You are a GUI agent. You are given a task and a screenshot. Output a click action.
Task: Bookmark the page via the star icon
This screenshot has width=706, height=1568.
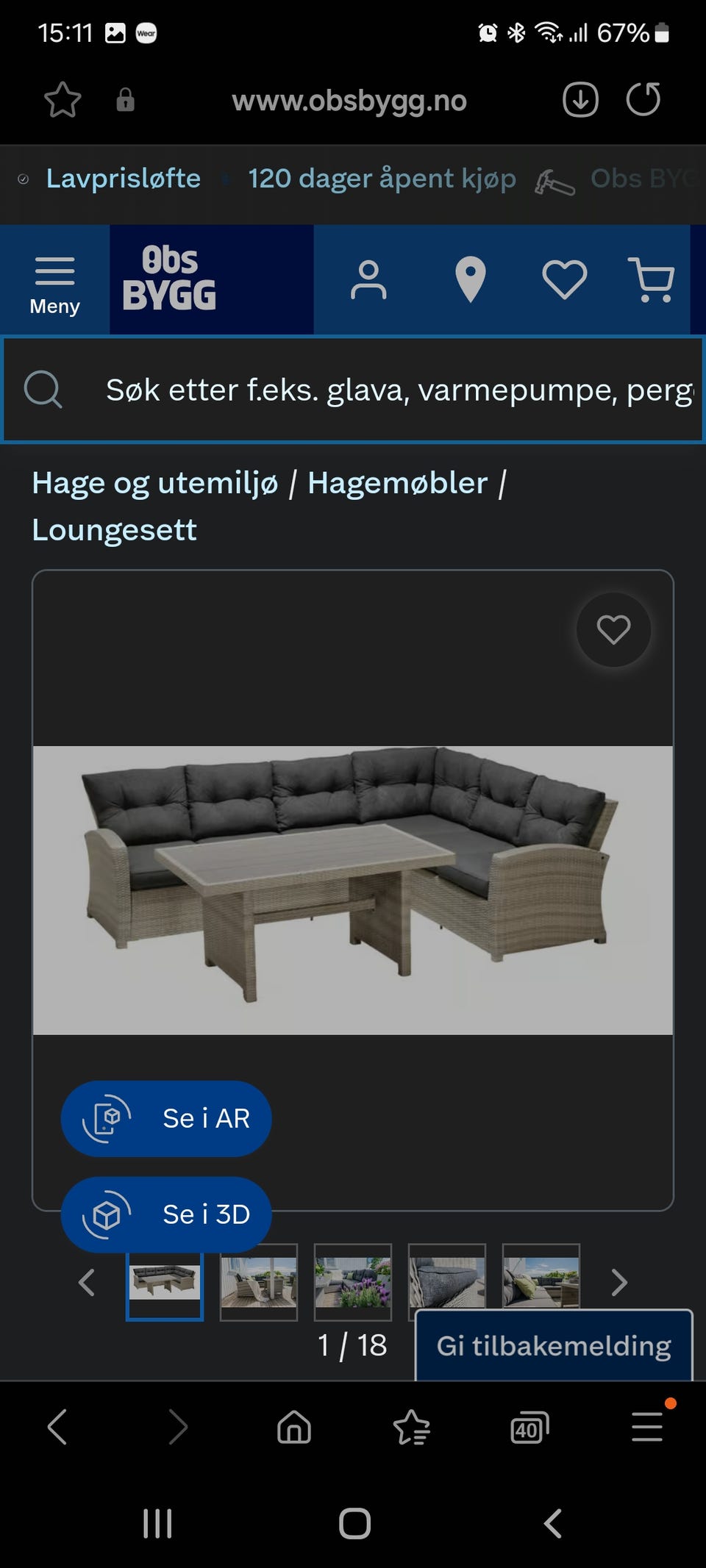pyautogui.click(x=63, y=100)
